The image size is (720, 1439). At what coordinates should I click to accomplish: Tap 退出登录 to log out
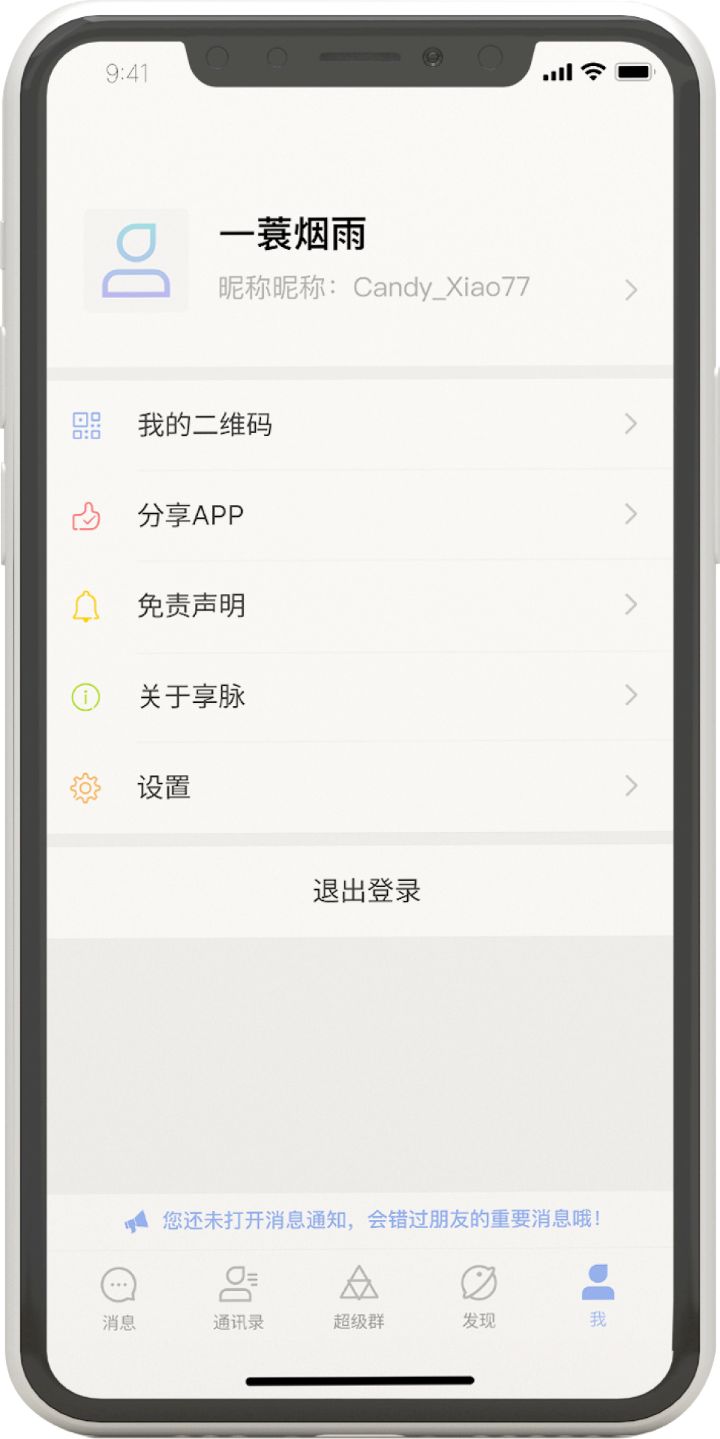(366, 890)
